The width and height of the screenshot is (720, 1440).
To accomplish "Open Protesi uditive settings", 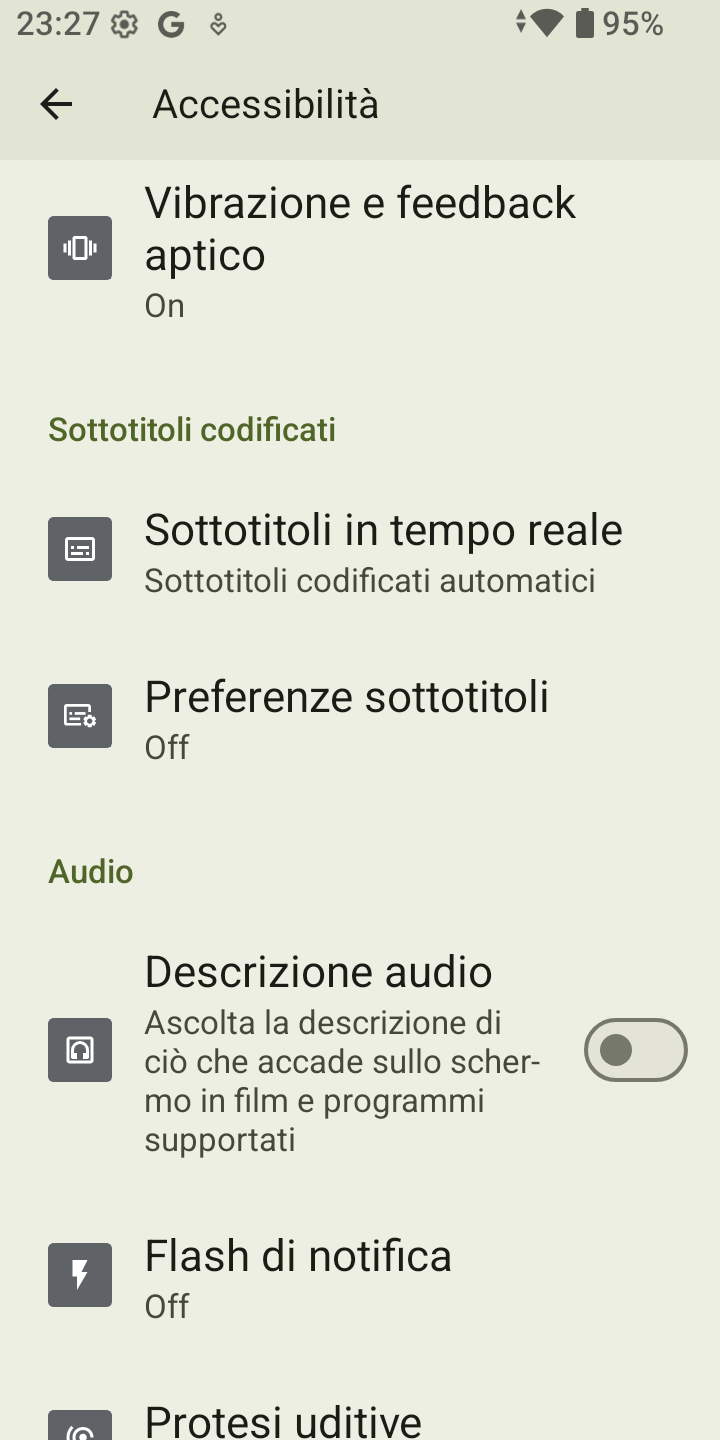I will pyautogui.click(x=360, y=1412).
